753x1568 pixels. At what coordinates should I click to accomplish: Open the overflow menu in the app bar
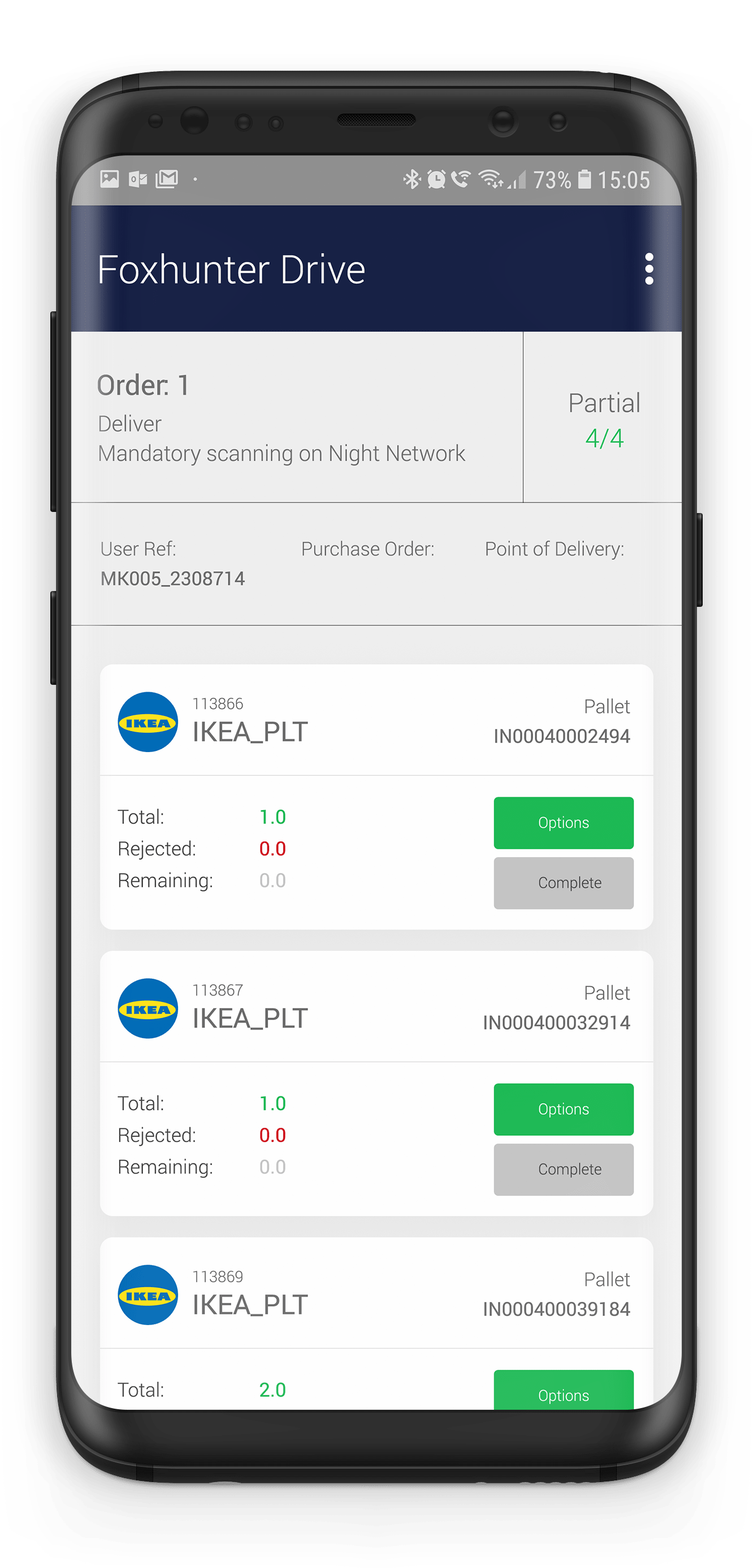point(649,269)
